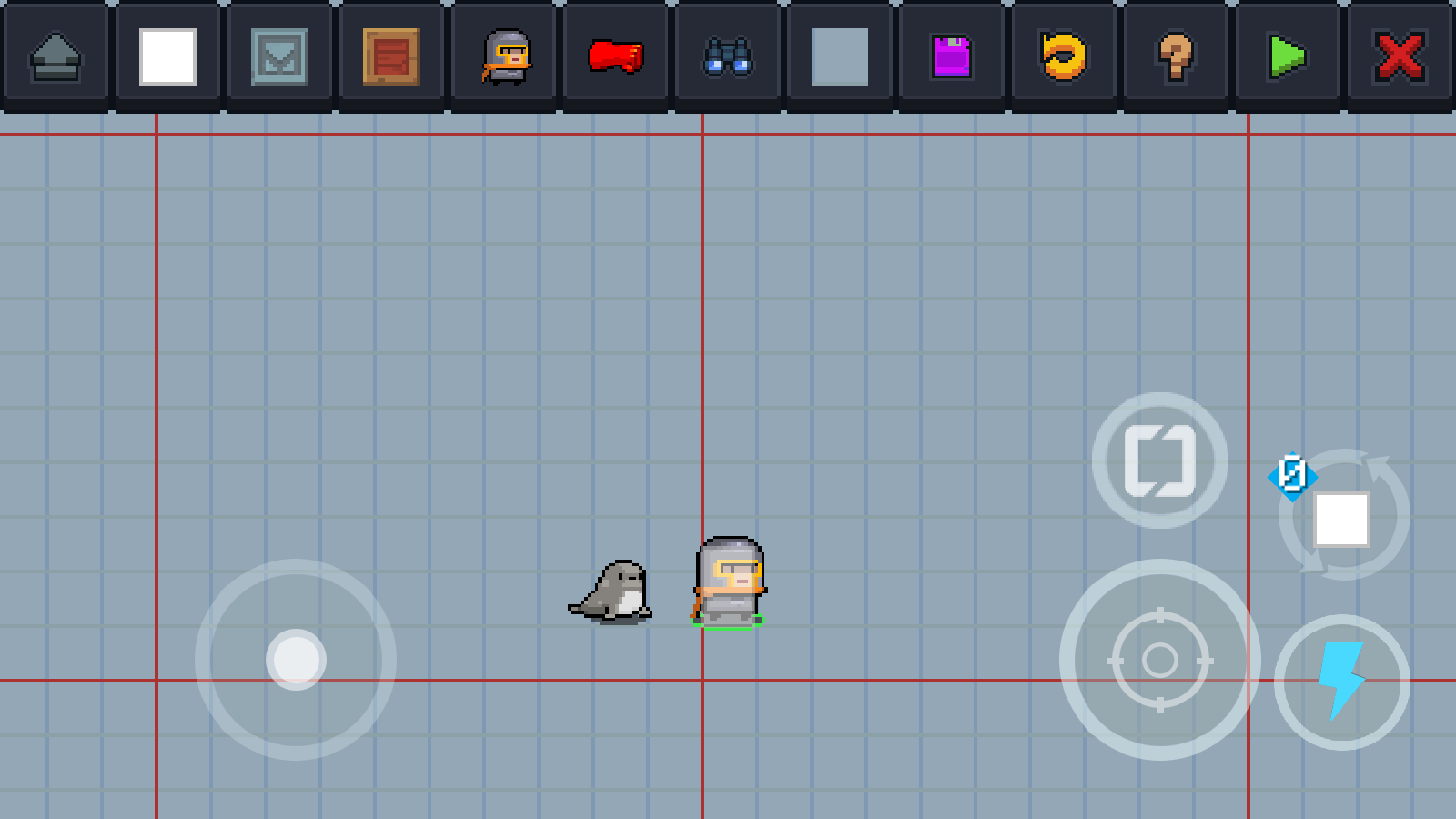Activate the lightning bolt skill button
The image size is (1456, 819).
coord(1341,682)
